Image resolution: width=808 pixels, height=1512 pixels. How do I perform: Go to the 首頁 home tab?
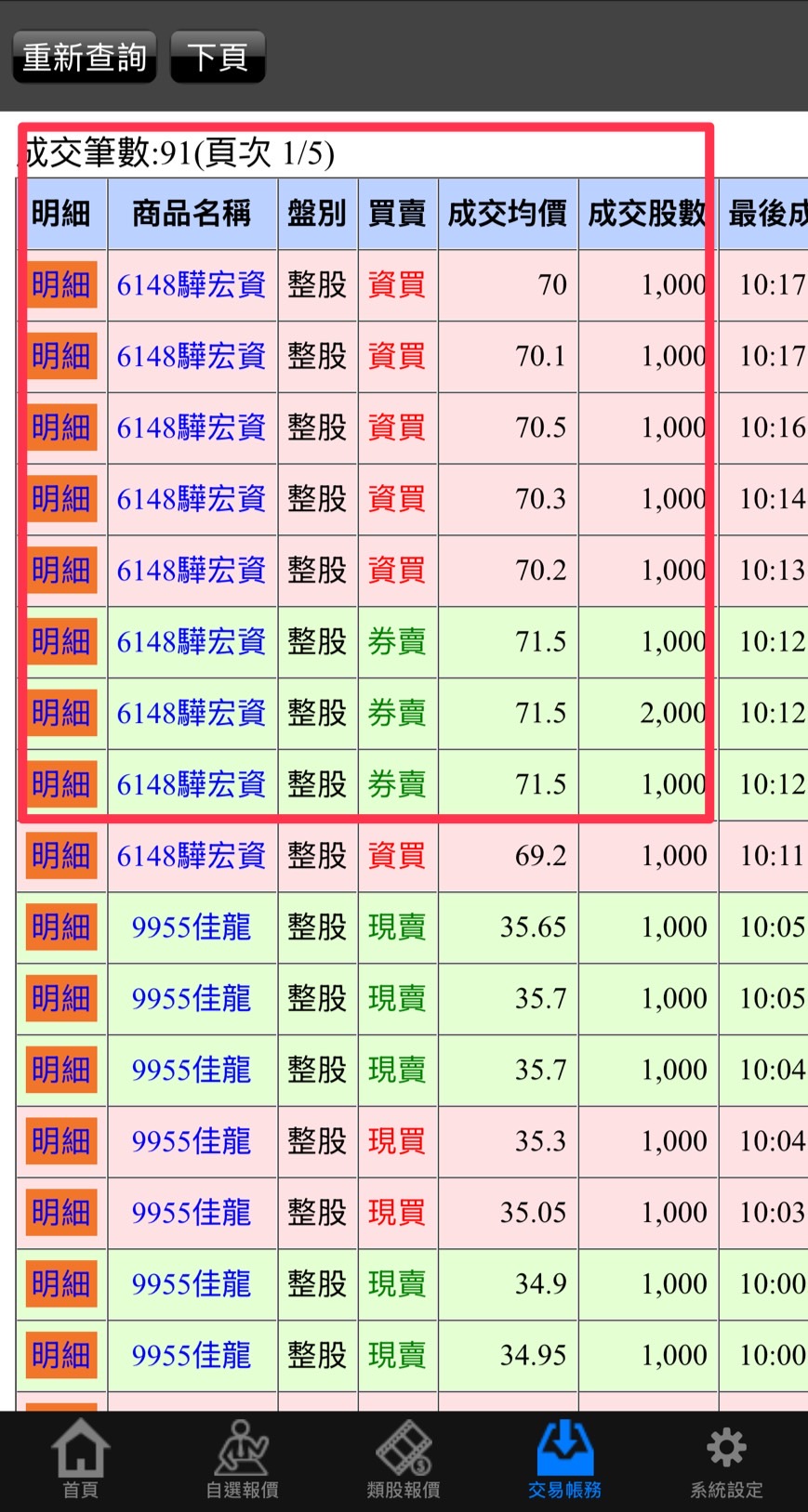81,1461
